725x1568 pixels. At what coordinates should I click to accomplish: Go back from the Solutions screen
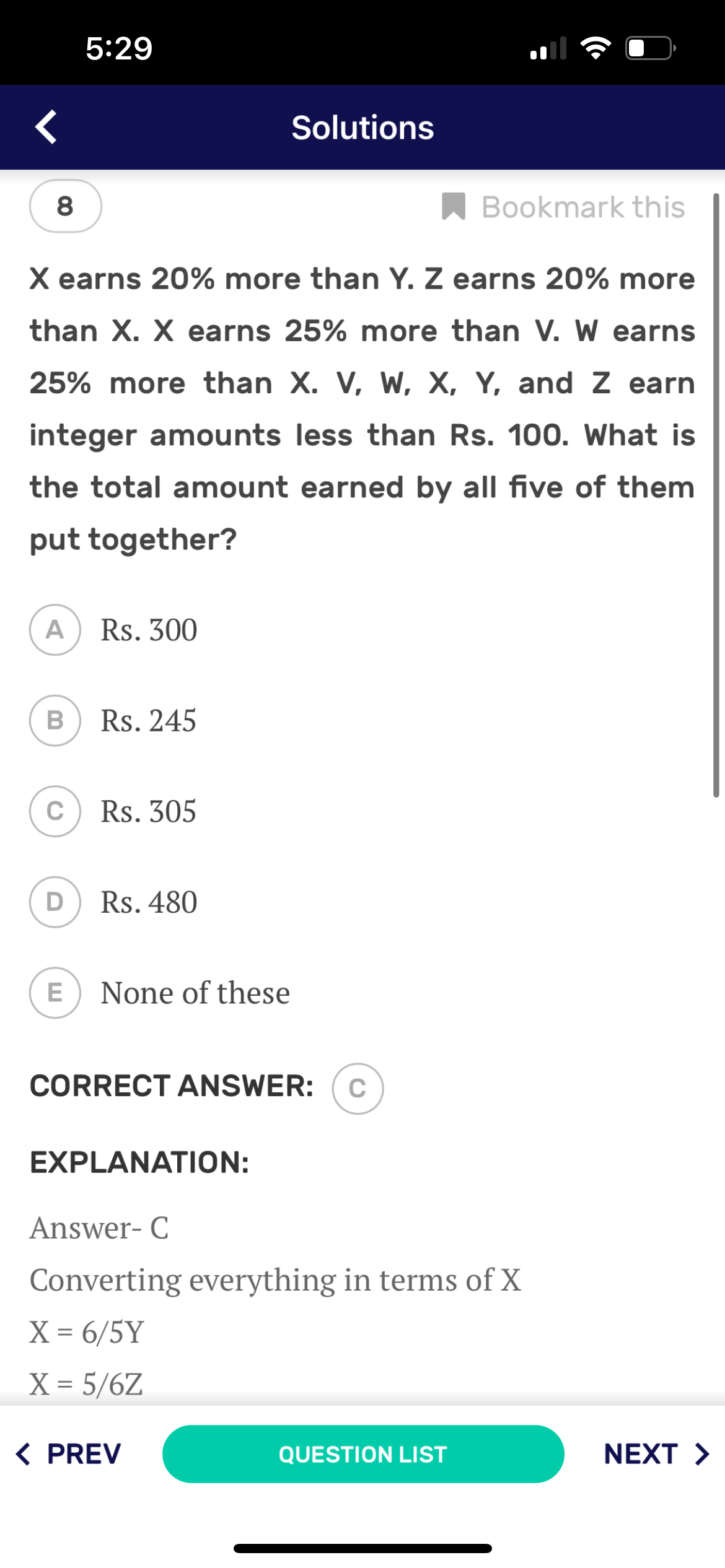click(x=46, y=127)
